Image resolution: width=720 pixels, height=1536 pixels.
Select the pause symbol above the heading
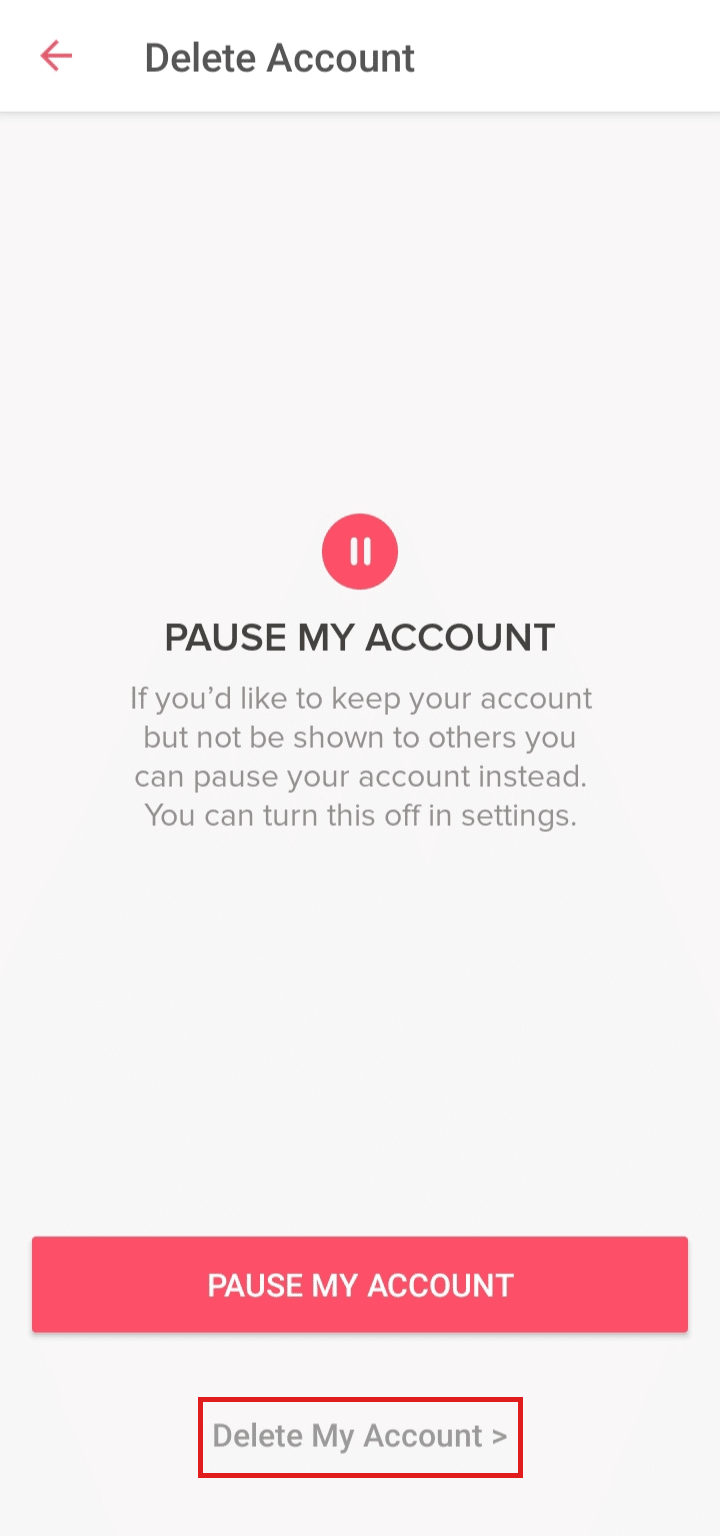tap(360, 550)
